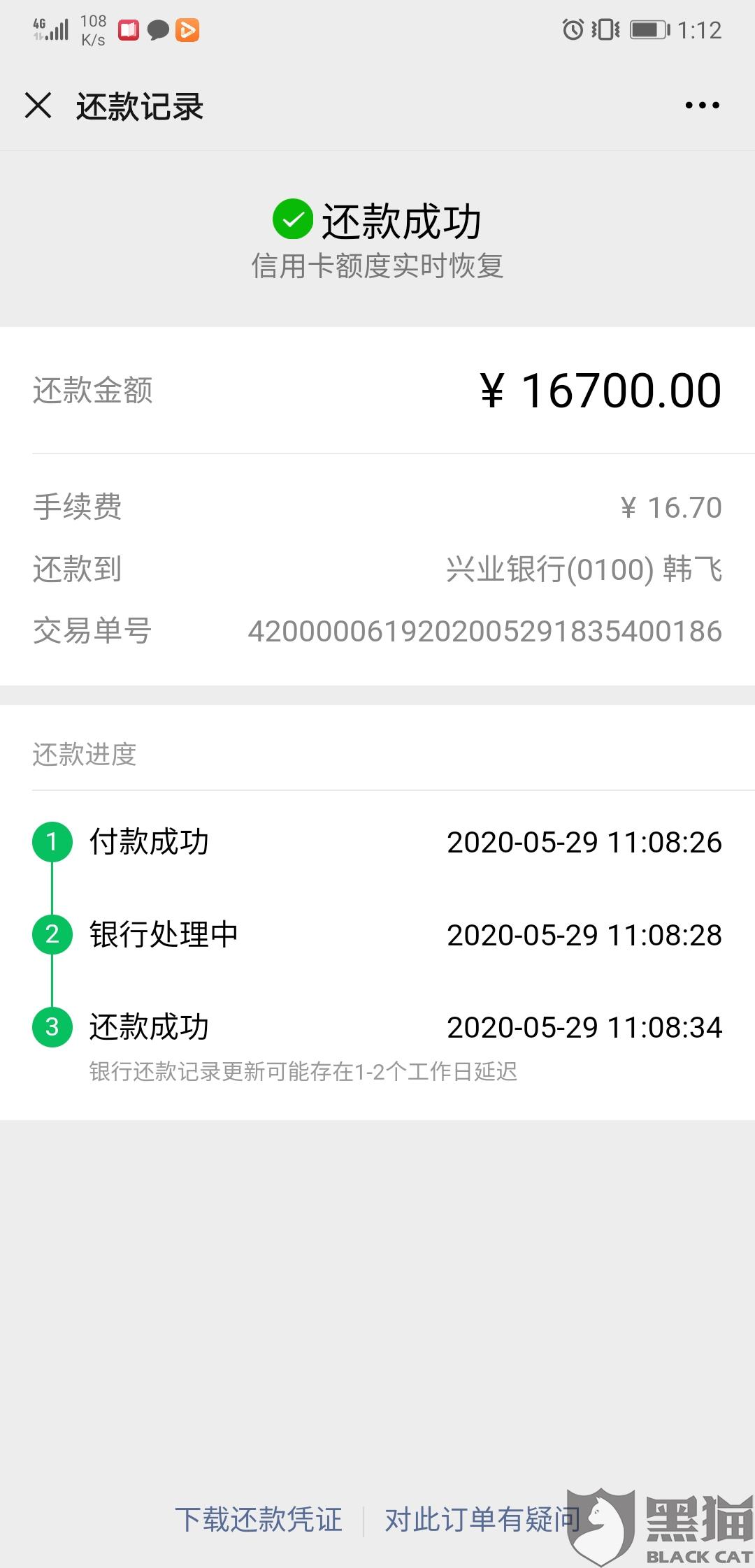Tap the 下载还款凭证 link

[259, 1519]
